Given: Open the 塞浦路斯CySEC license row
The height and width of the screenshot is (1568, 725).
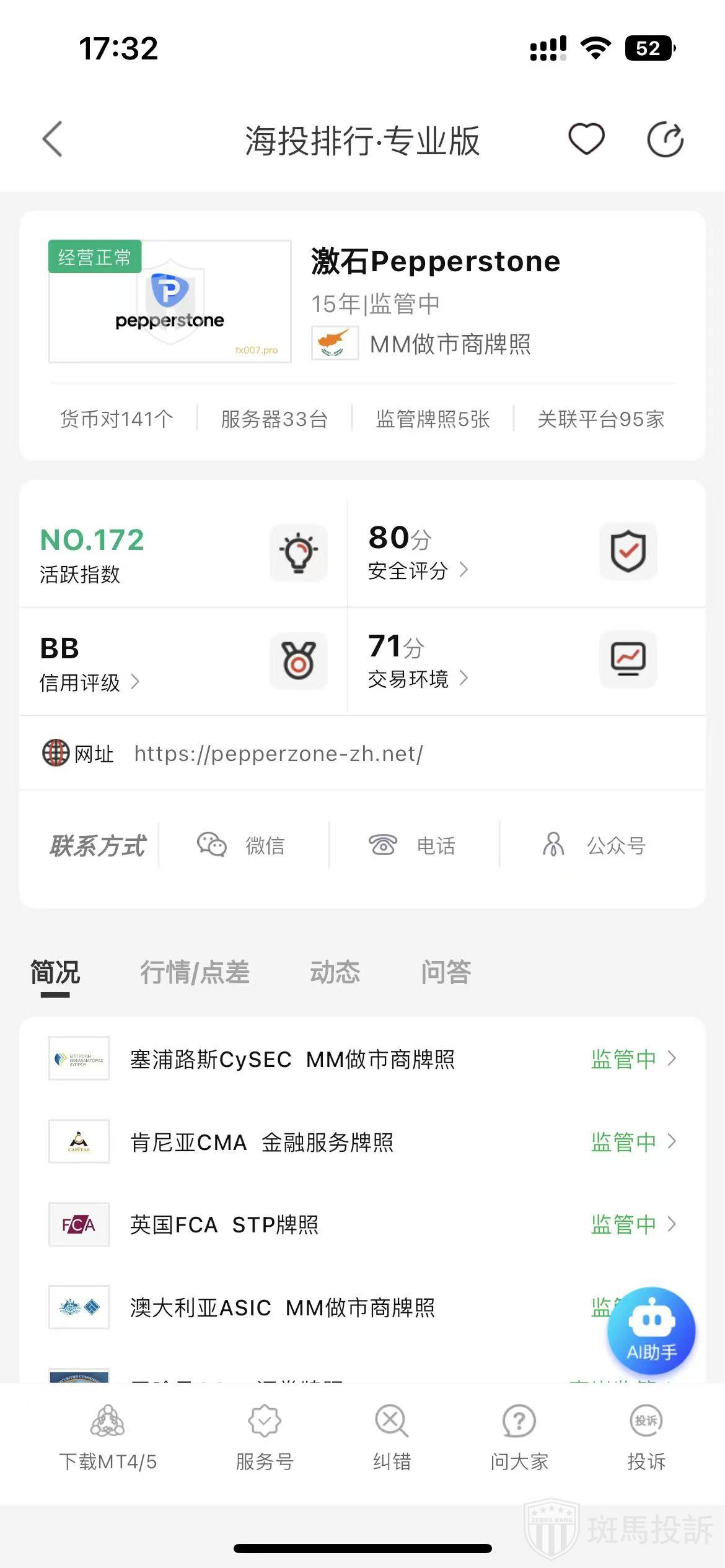Looking at the screenshot, I should tap(362, 1059).
